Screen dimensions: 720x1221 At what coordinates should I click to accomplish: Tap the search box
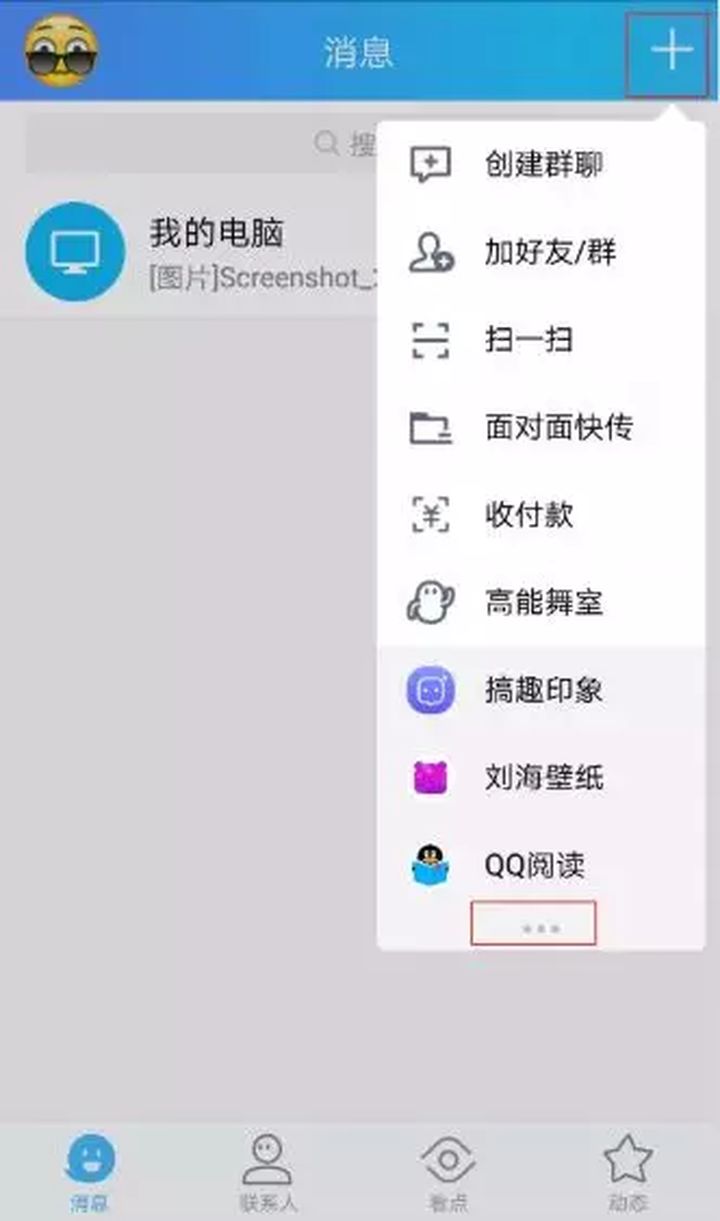pos(200,144)
